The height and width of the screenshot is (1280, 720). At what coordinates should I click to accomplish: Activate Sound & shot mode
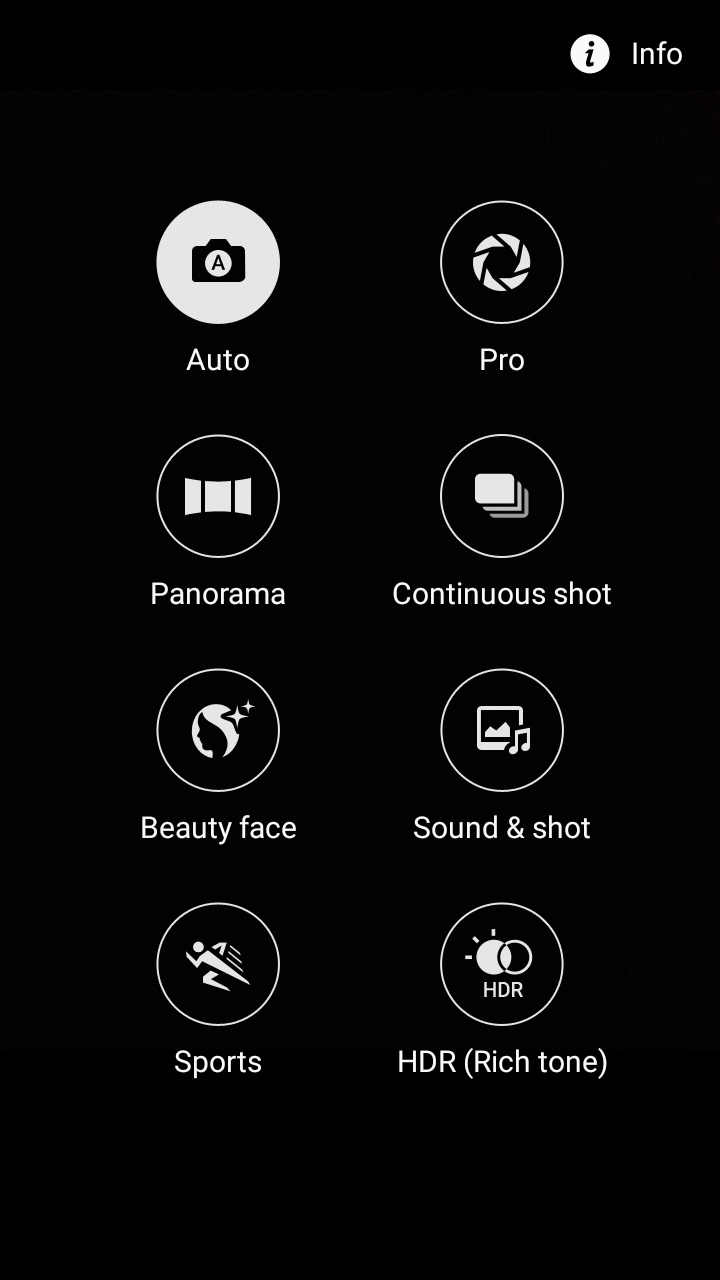[x=502, y=731]
